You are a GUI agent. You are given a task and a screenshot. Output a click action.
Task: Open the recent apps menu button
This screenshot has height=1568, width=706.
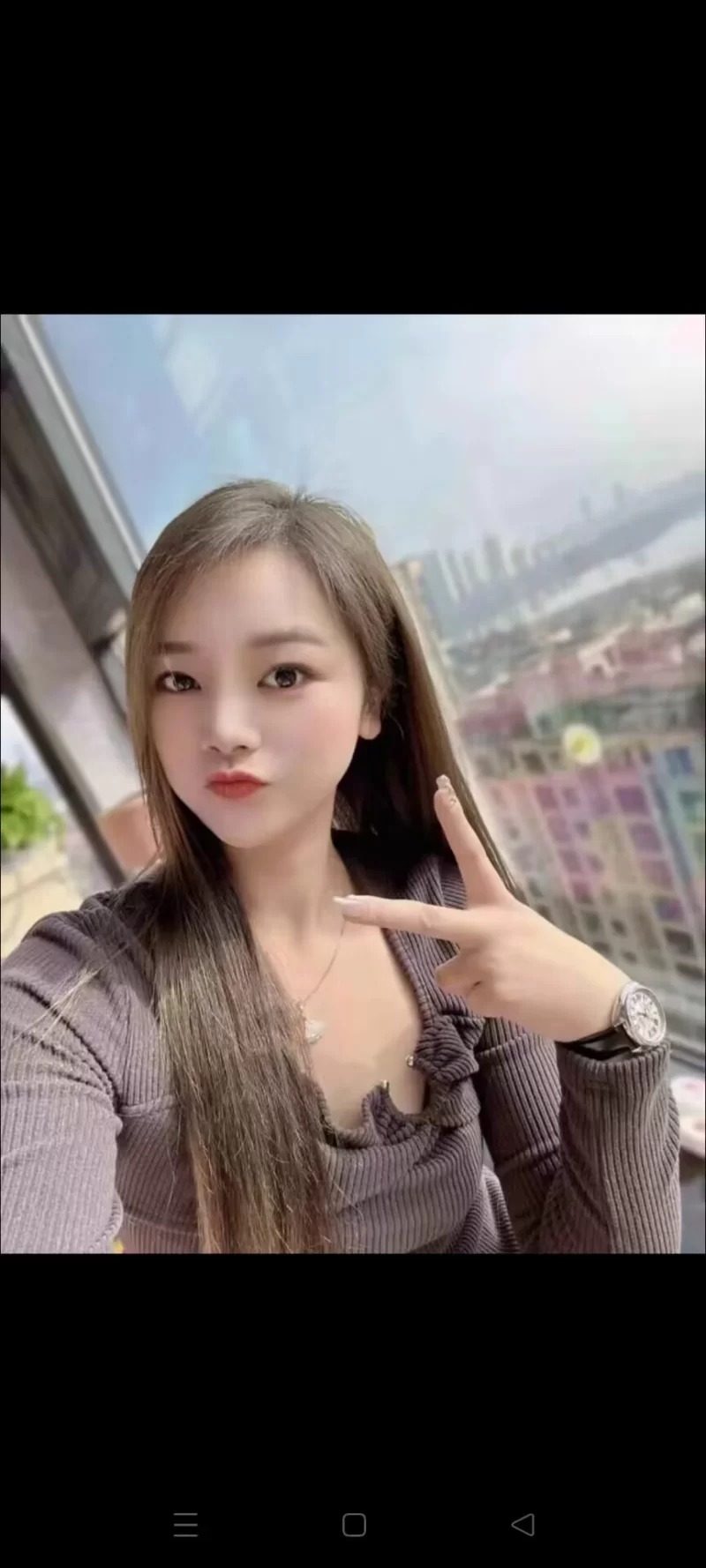[185, 1525]
